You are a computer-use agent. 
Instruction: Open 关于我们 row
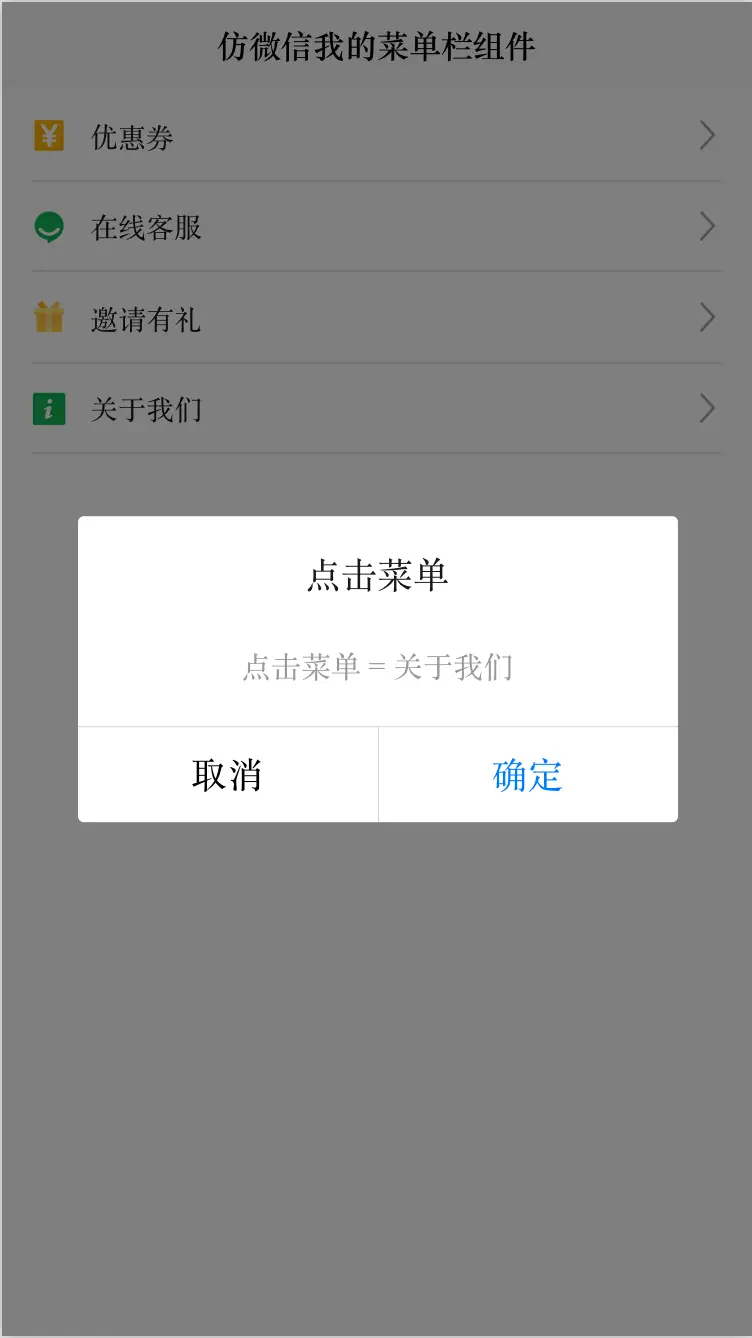(376, 409)
